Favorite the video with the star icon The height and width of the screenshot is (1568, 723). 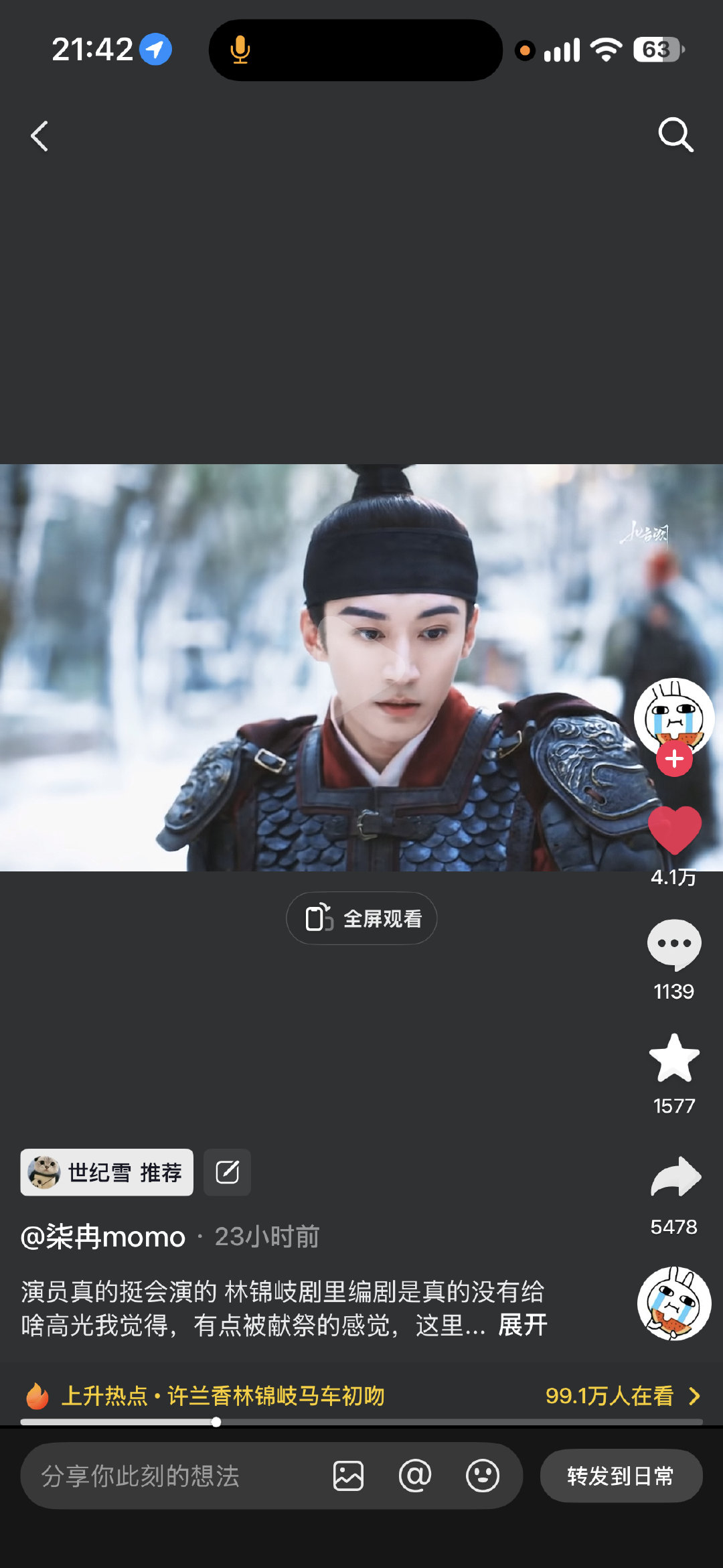point(674,1058)
